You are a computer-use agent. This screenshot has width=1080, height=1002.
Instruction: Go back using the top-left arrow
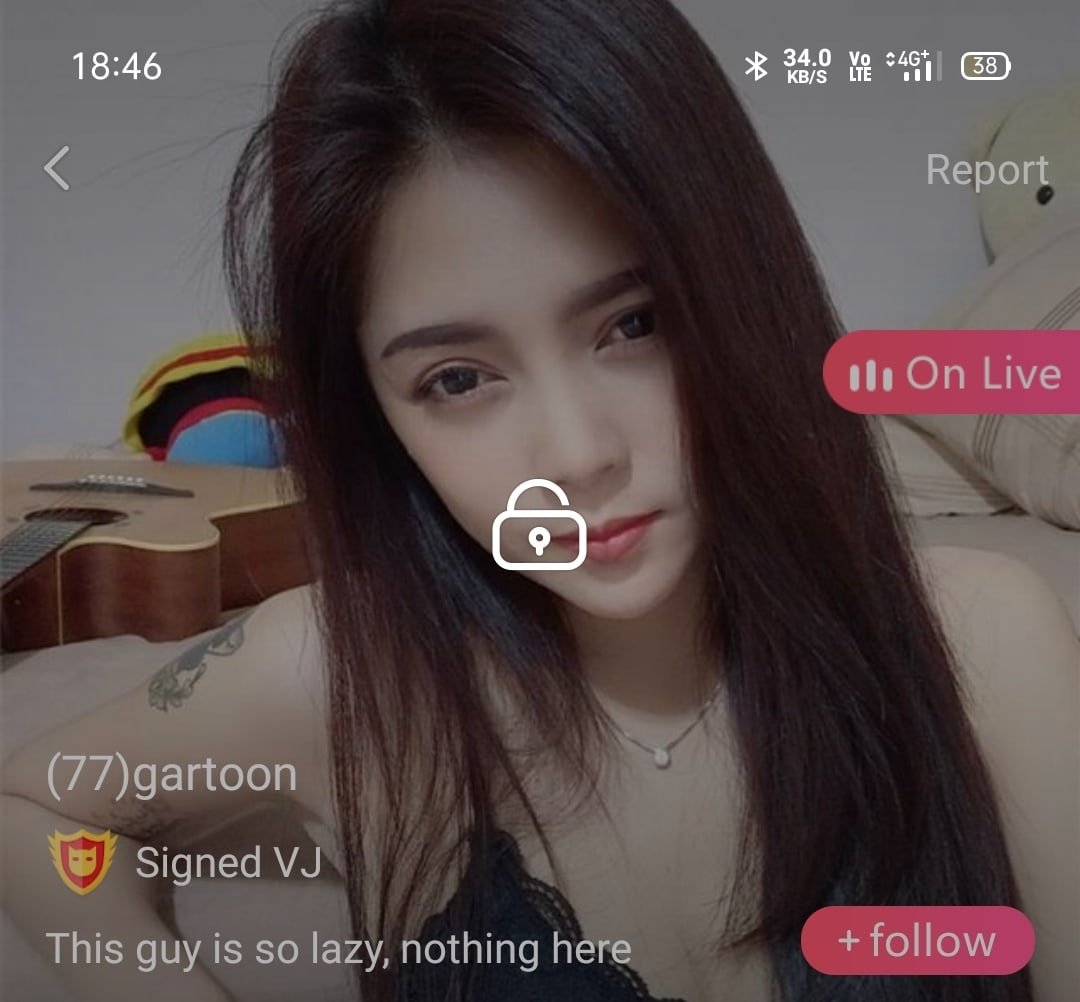pyautogui.click(x=58, y=168)
